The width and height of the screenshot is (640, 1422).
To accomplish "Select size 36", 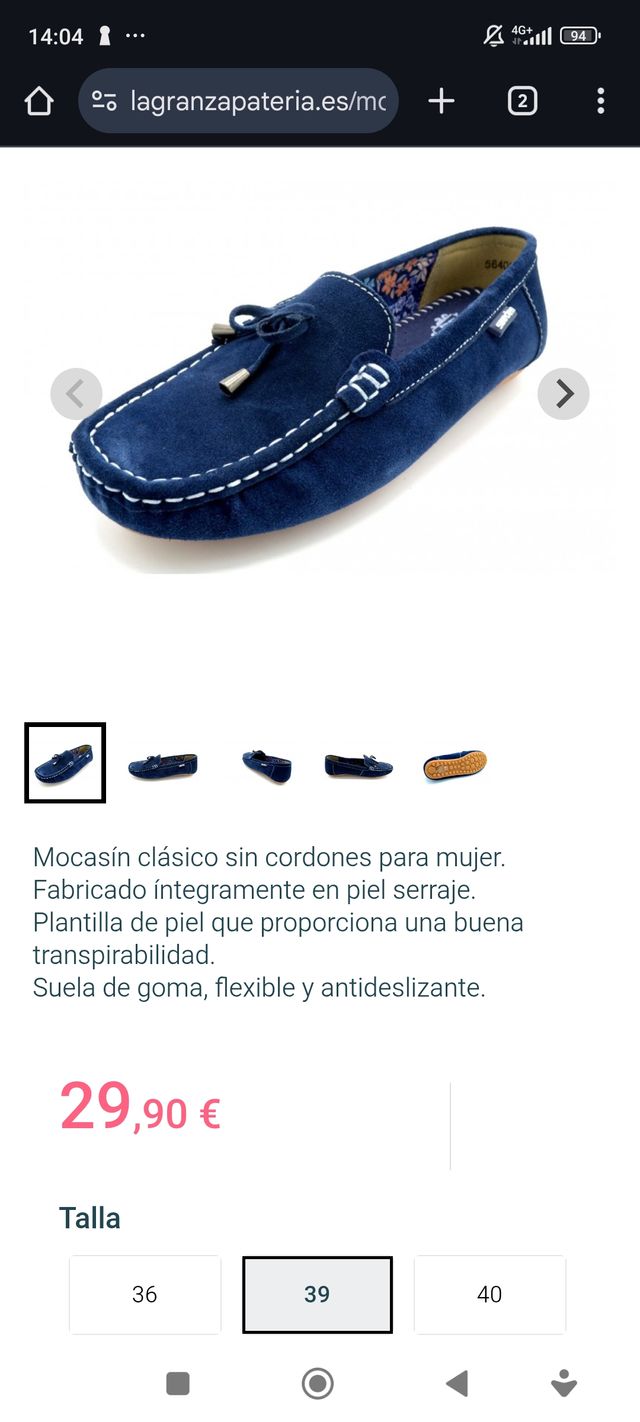I will click(145, 1294).
